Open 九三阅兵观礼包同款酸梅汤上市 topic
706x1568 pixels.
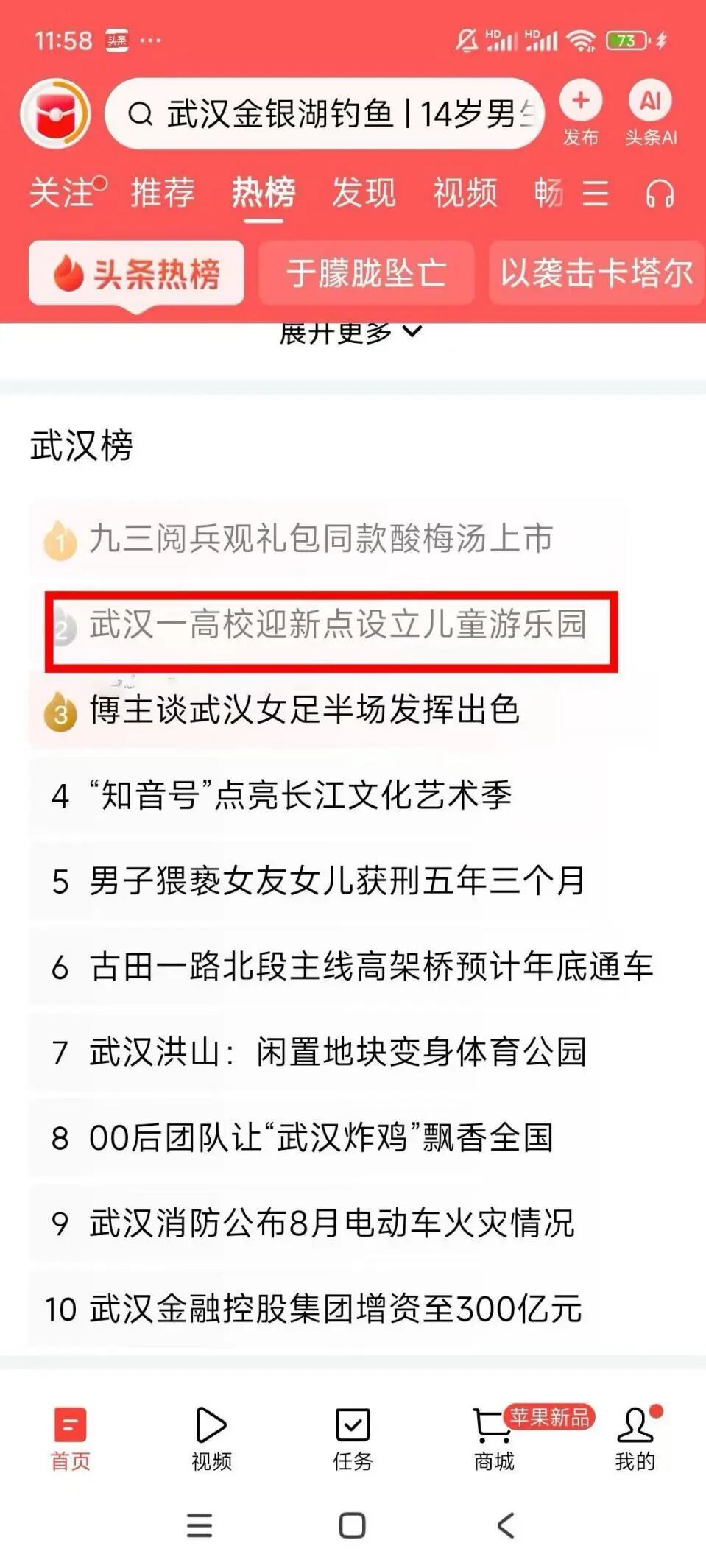pyautogui.click(x=321, y=538)
